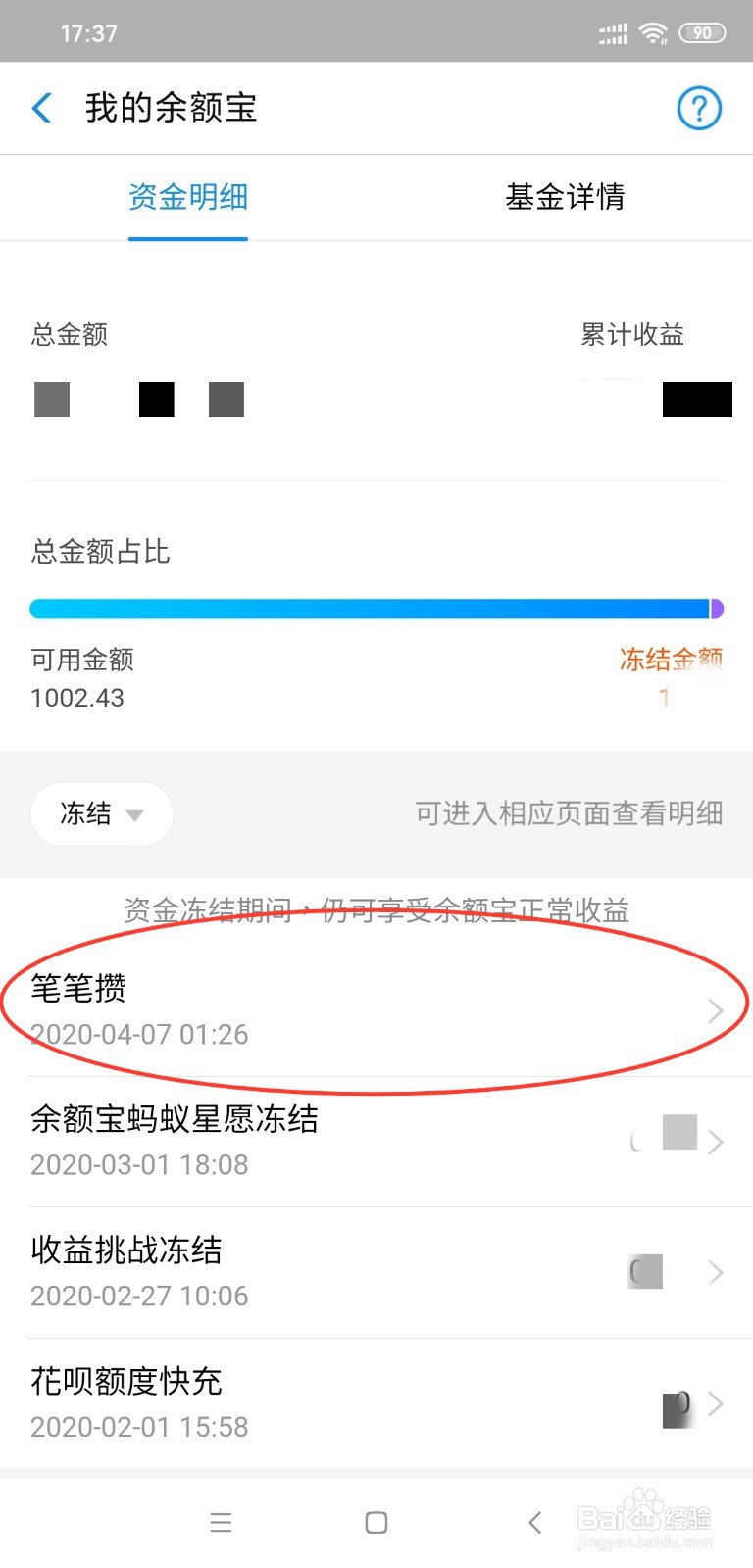Switch to the 基金详情 tab
753x1568 pixels.
[565, 197]
